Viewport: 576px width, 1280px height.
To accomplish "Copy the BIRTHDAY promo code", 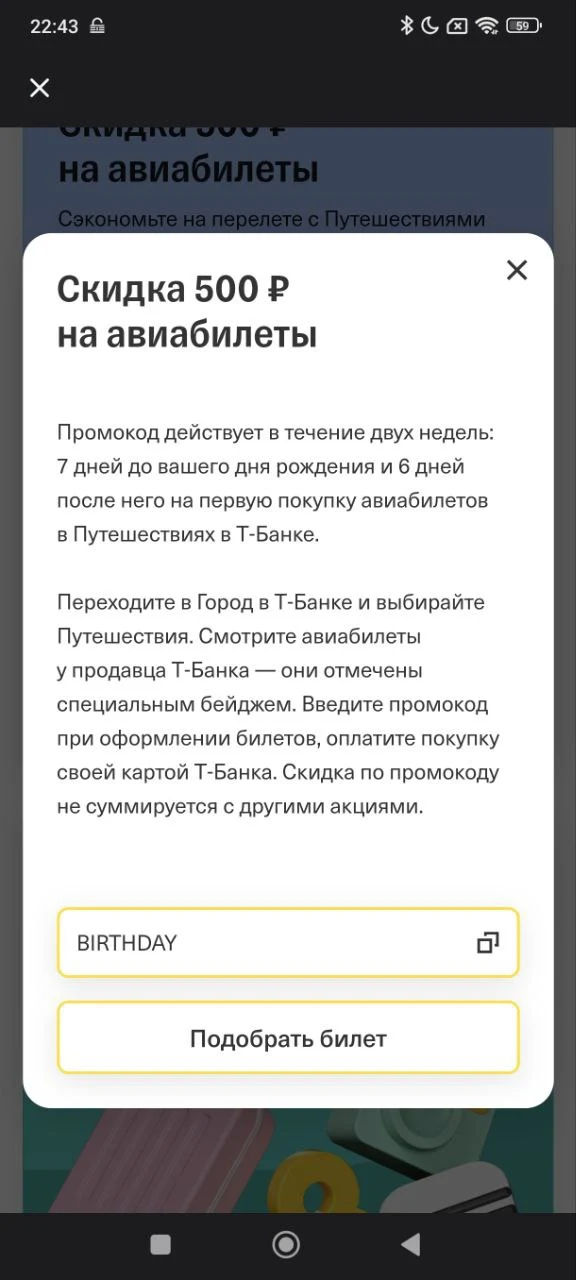I will 488,942.
